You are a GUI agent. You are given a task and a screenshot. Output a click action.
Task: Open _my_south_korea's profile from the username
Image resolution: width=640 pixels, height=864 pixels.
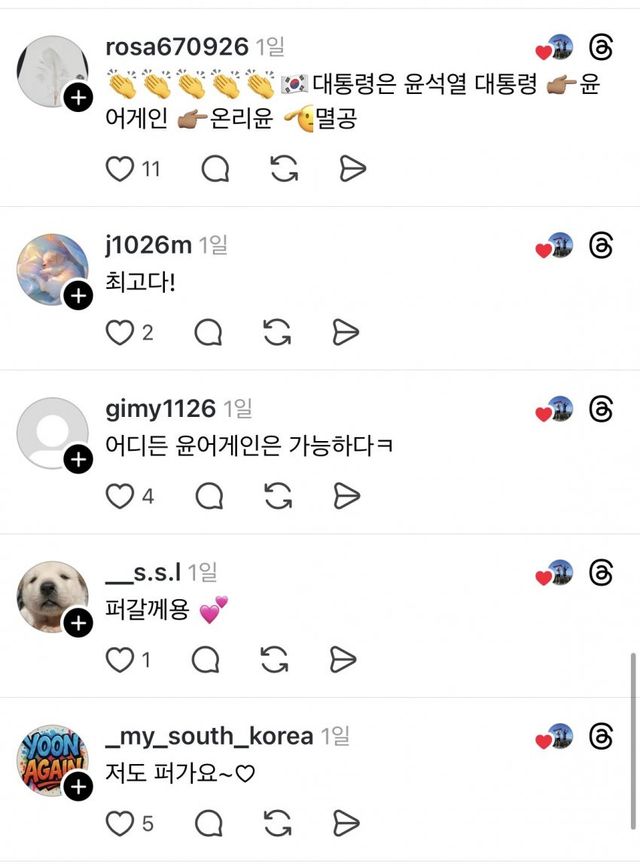[x=208, y=736]
